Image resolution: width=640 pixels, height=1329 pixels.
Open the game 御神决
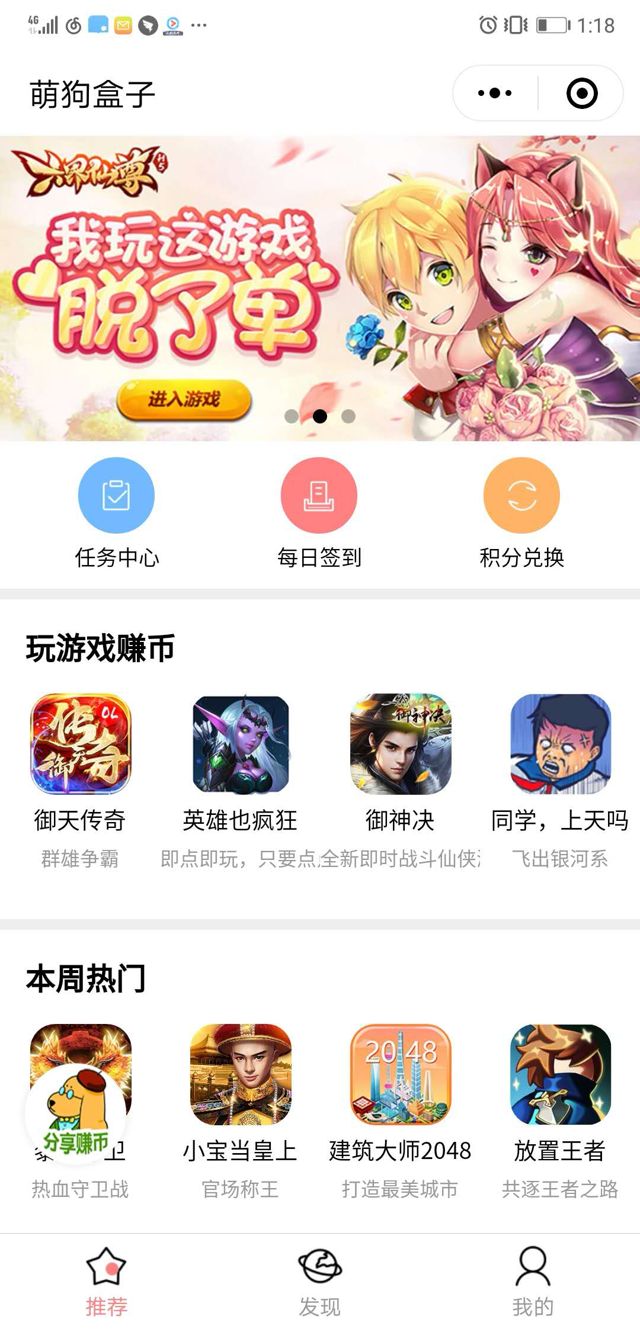[400, 745]
